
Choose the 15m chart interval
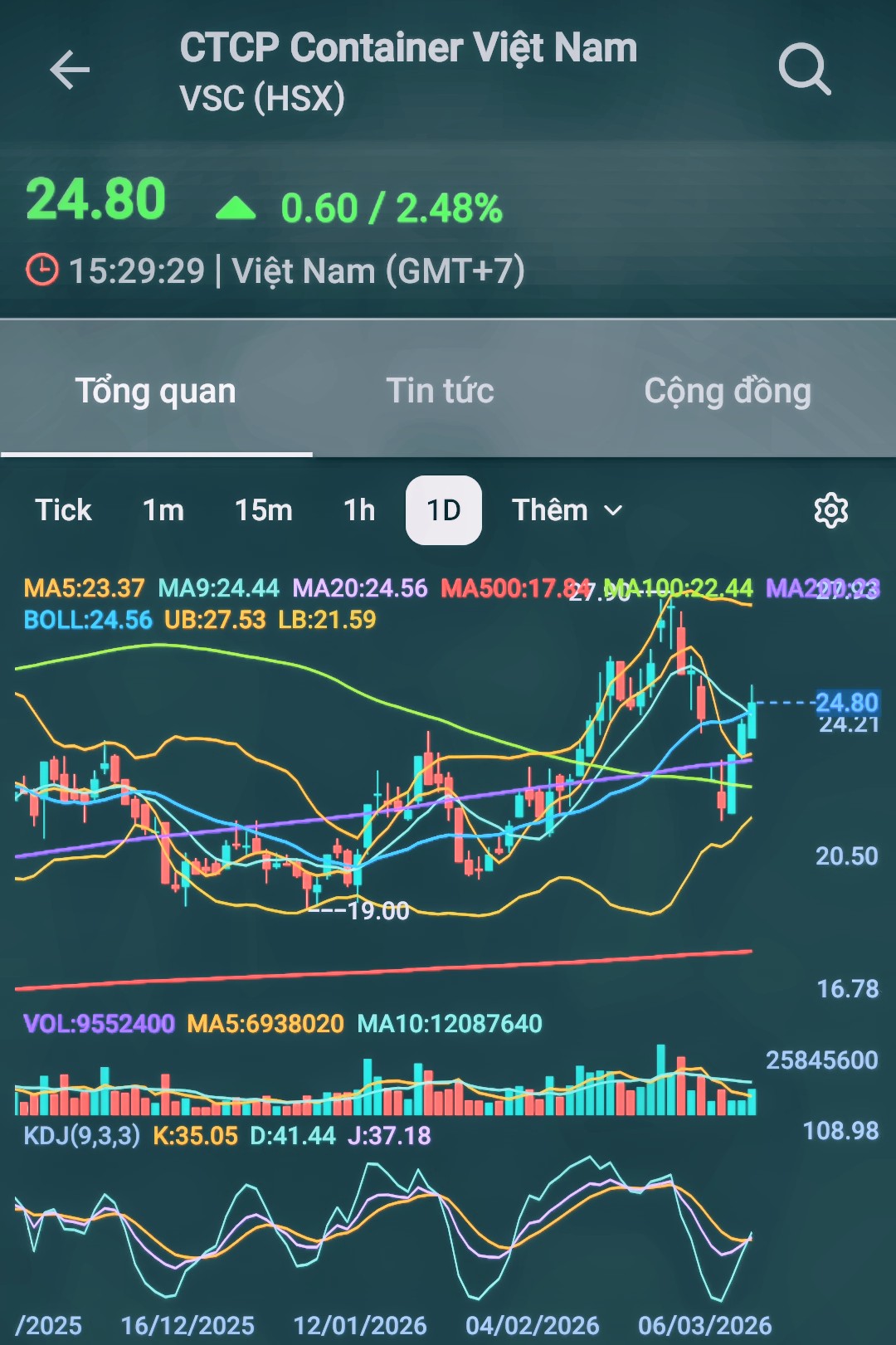(264, 509)
